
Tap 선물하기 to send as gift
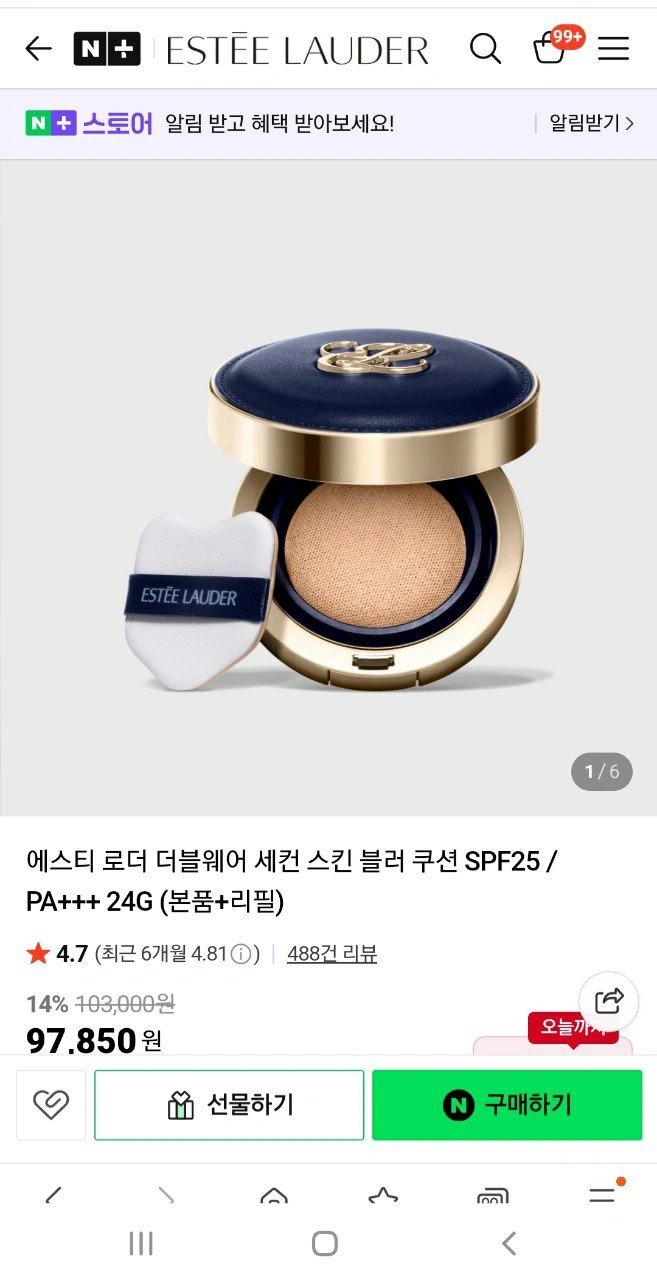[229, 1105]
